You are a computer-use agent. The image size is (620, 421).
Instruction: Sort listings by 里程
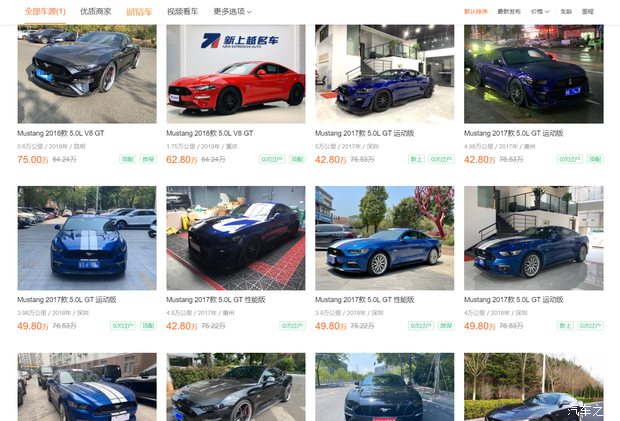click(587, 12)
